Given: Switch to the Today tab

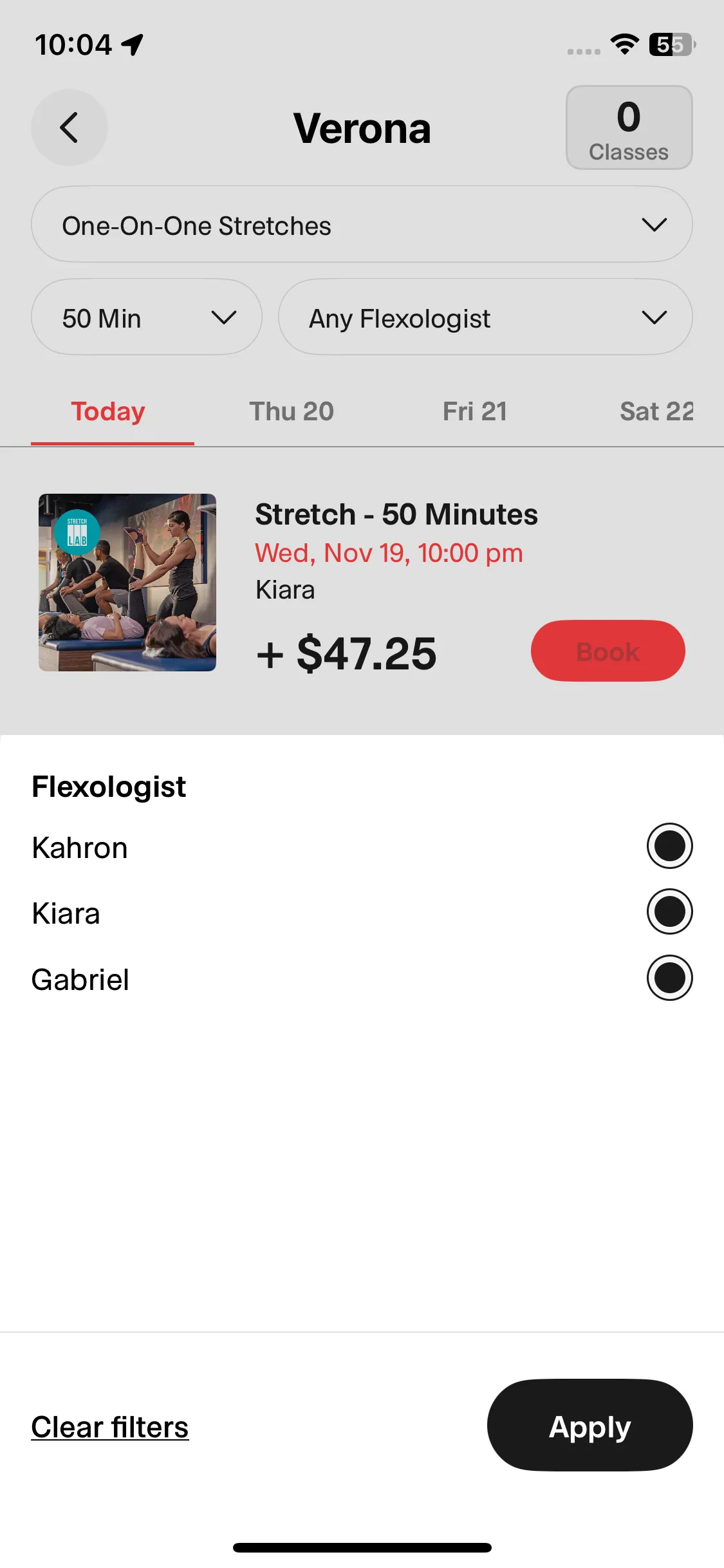Looking at the screenshot, I should click(x=108, y=411).
